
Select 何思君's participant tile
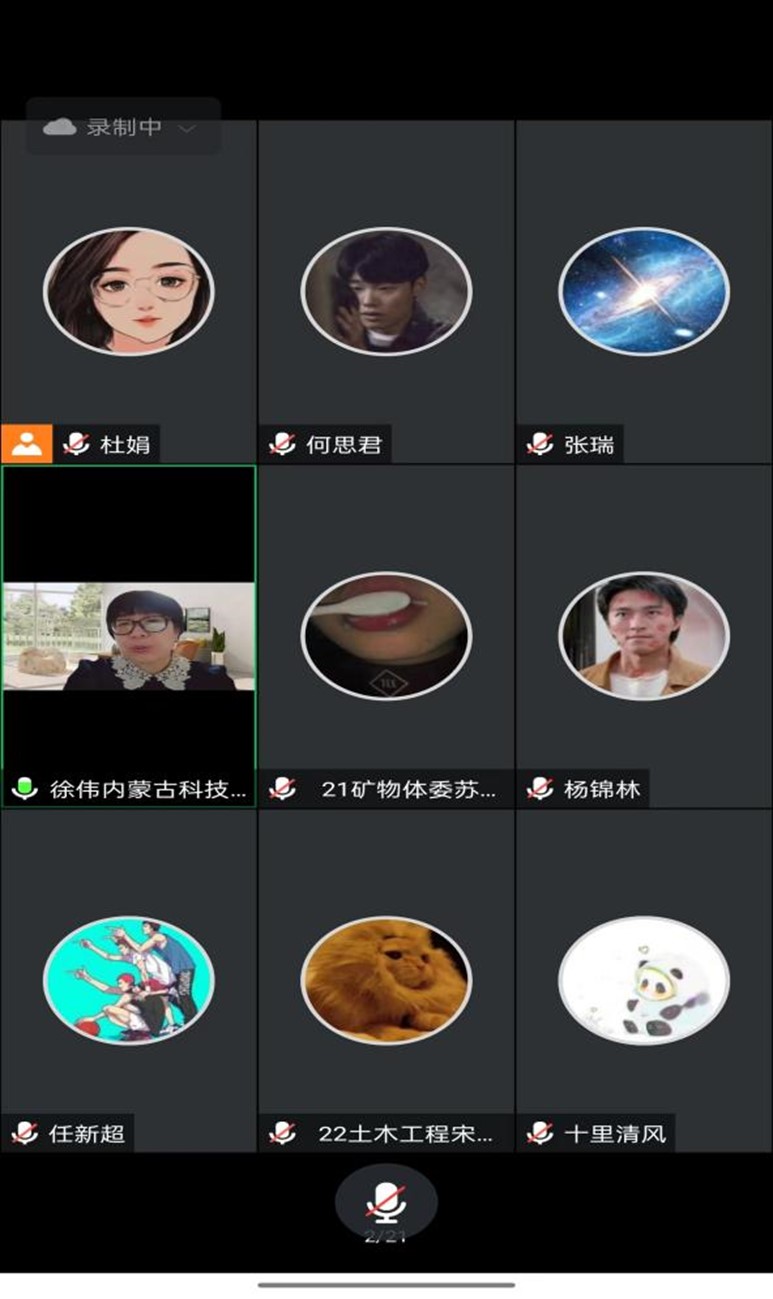click(x=386, y=291)
